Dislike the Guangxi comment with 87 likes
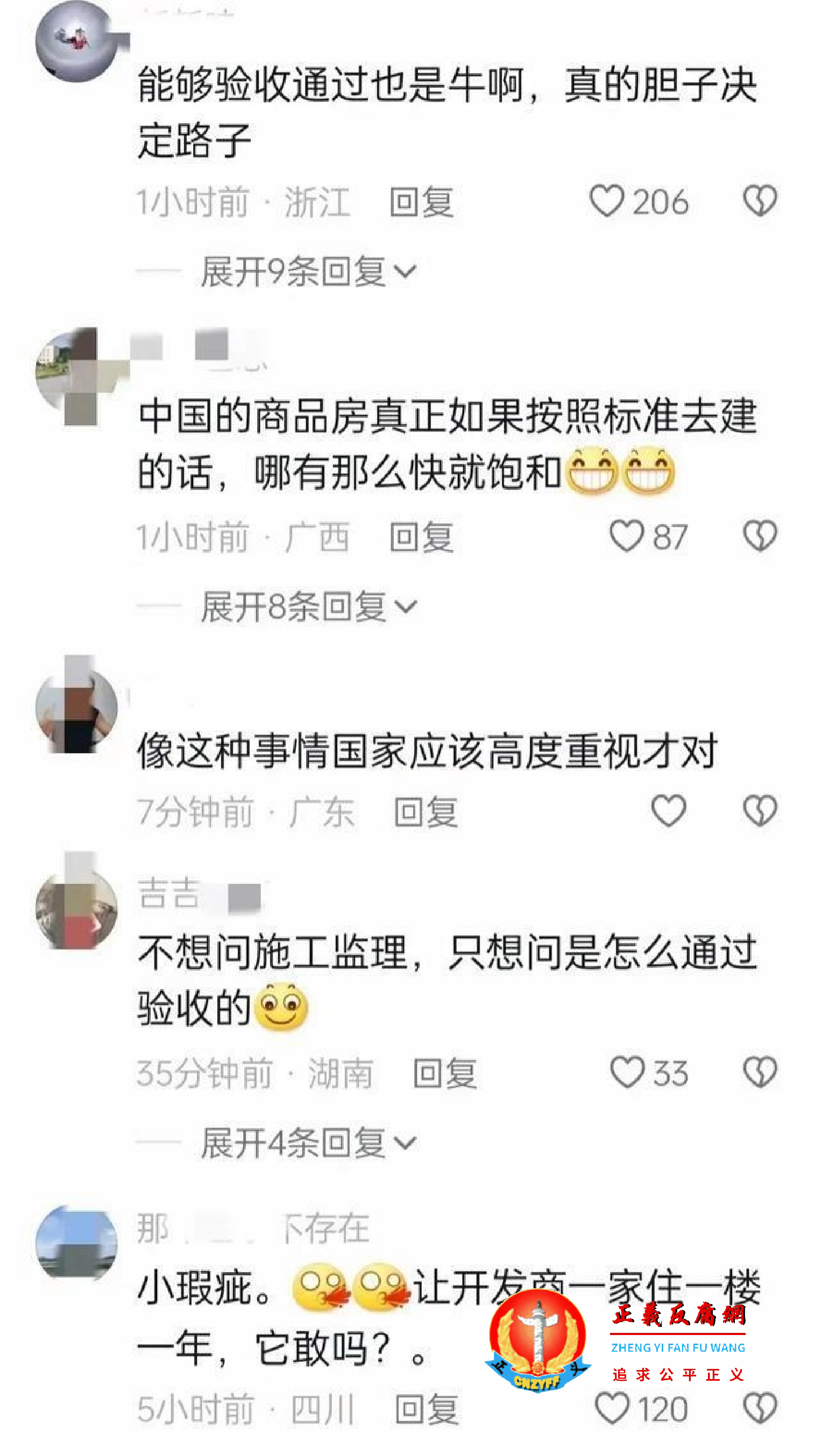Image resolution: width=822 pixels, height=1456 pixels. (759, 536)
